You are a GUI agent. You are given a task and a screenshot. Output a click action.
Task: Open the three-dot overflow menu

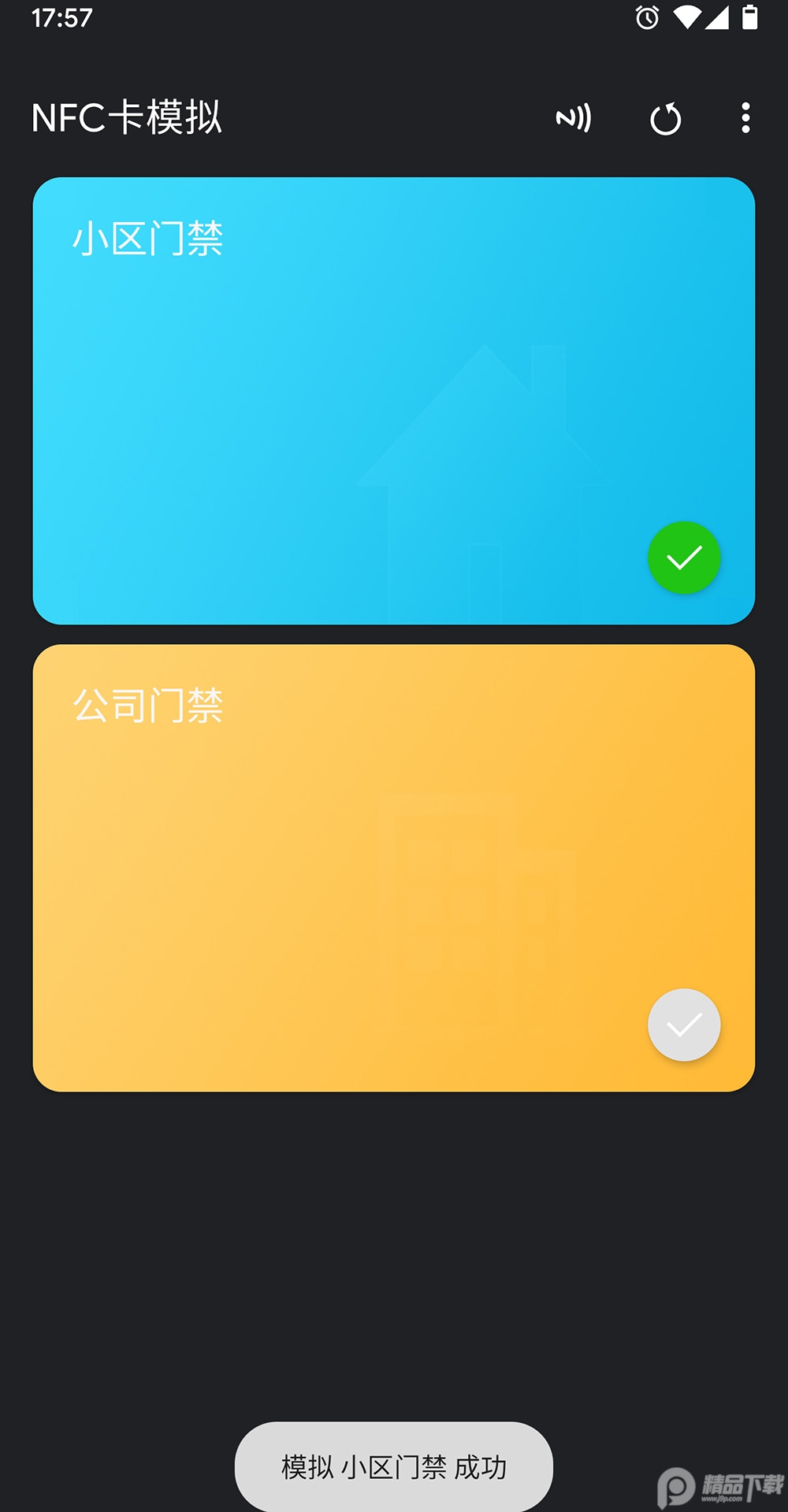745,118
